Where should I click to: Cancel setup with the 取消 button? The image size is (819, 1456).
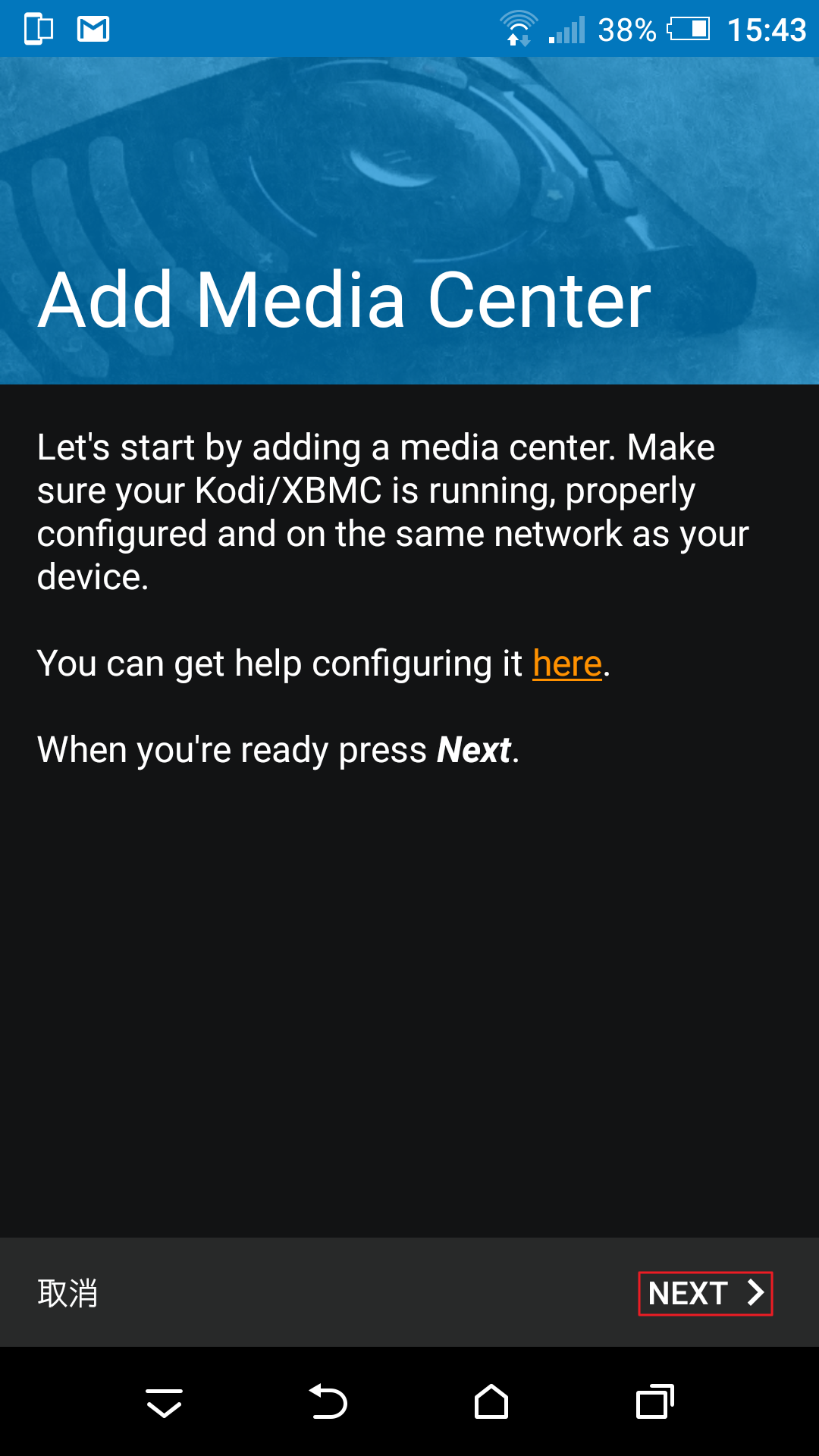tap(68, 1293)
